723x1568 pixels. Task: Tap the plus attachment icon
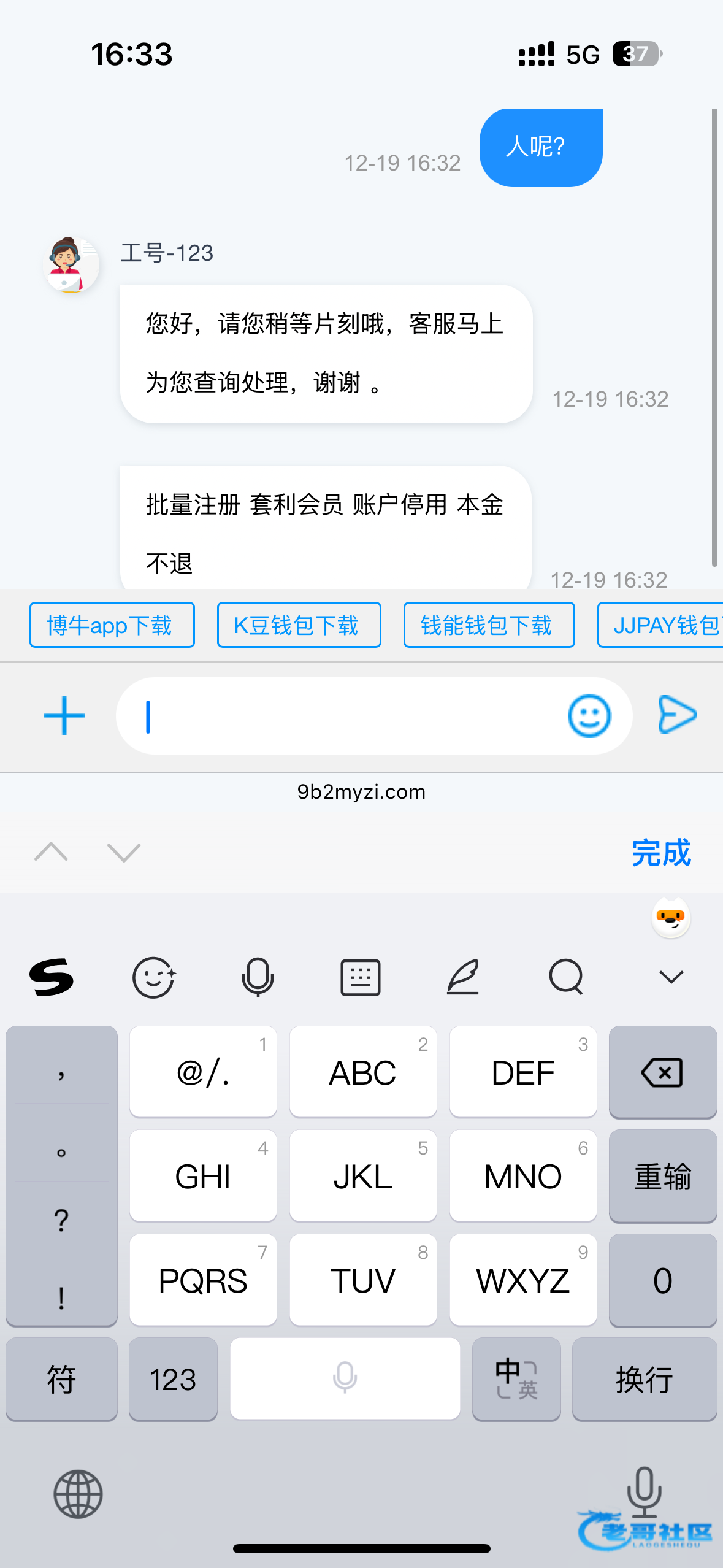[64, 715]
